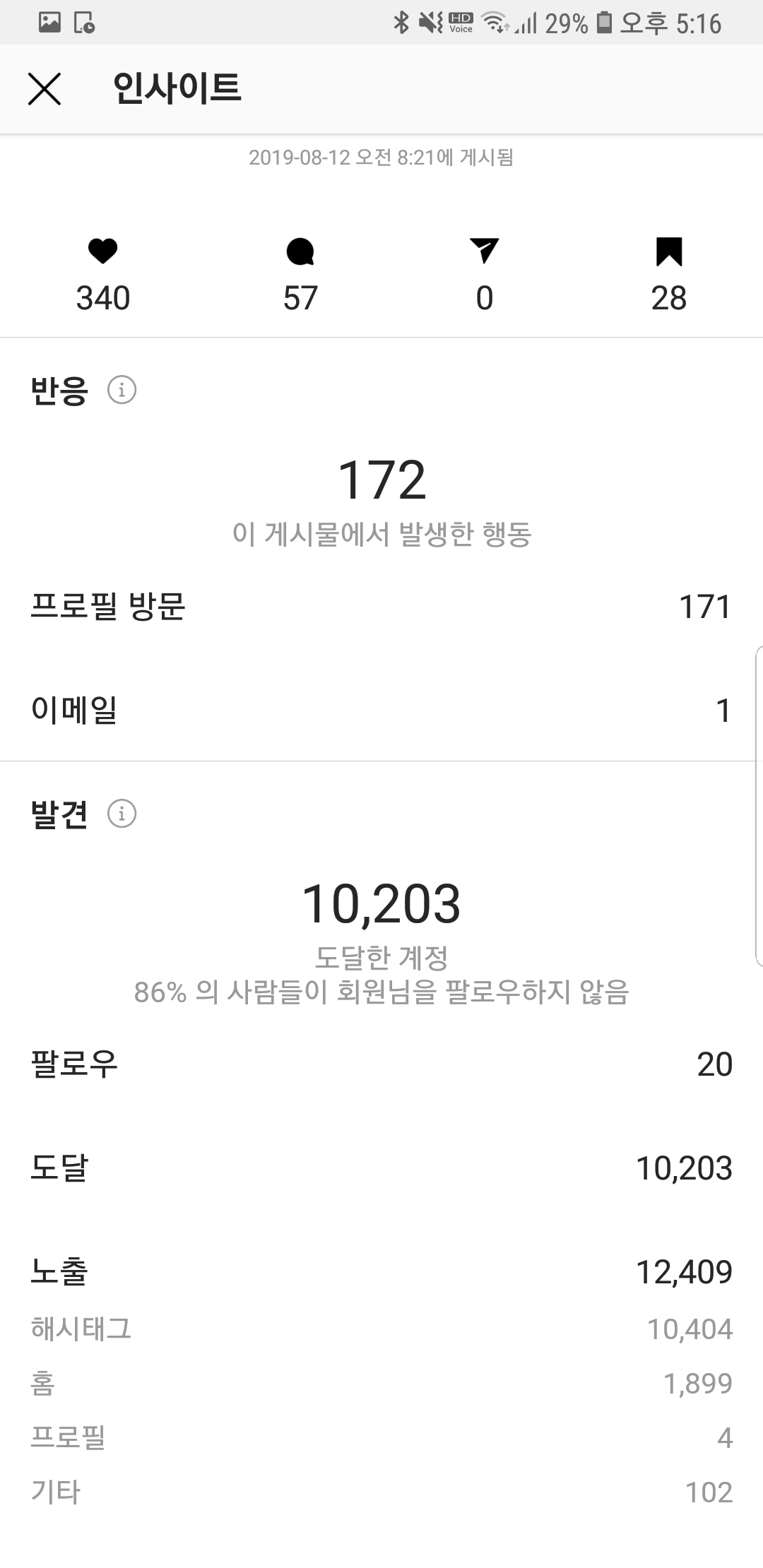The image size is (763, 1568).
Task: Close the 인사이트 screen
Action: coord(45,89)
